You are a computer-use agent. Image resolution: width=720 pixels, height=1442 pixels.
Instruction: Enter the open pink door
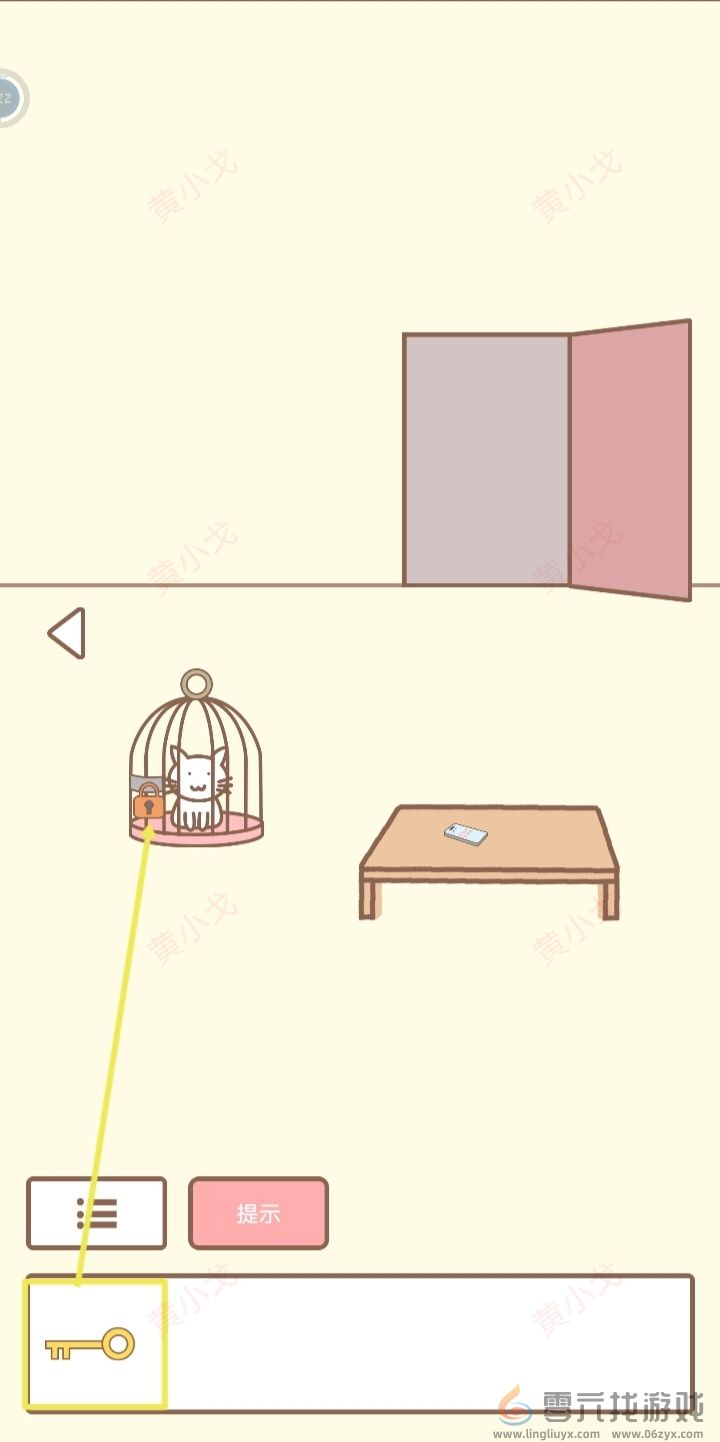click(486, 460)
